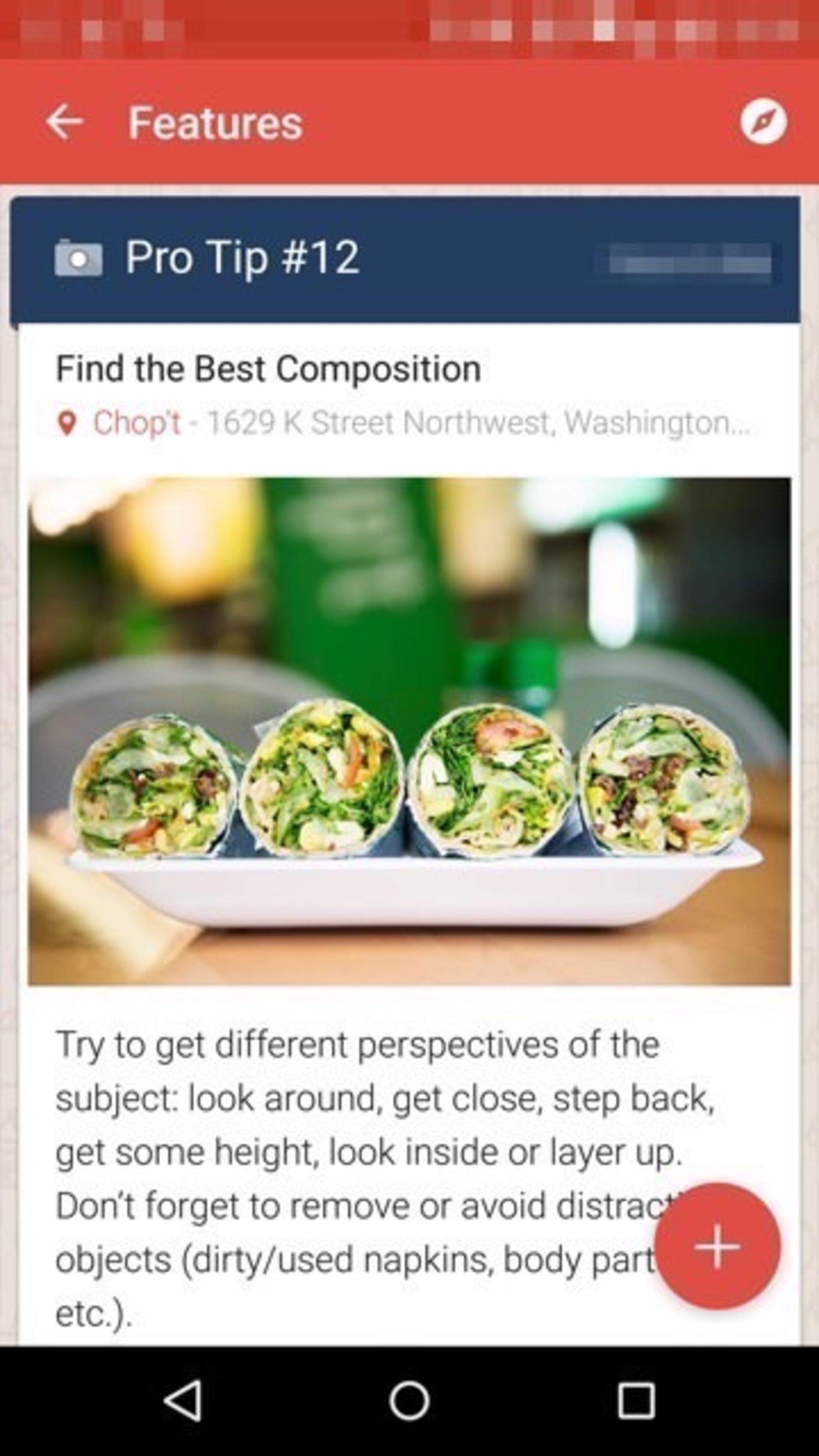Open the wrap photo on Pro Tip #12
Image resolution: width=819 pixels, height=1456 pixels.
[409, 731]
